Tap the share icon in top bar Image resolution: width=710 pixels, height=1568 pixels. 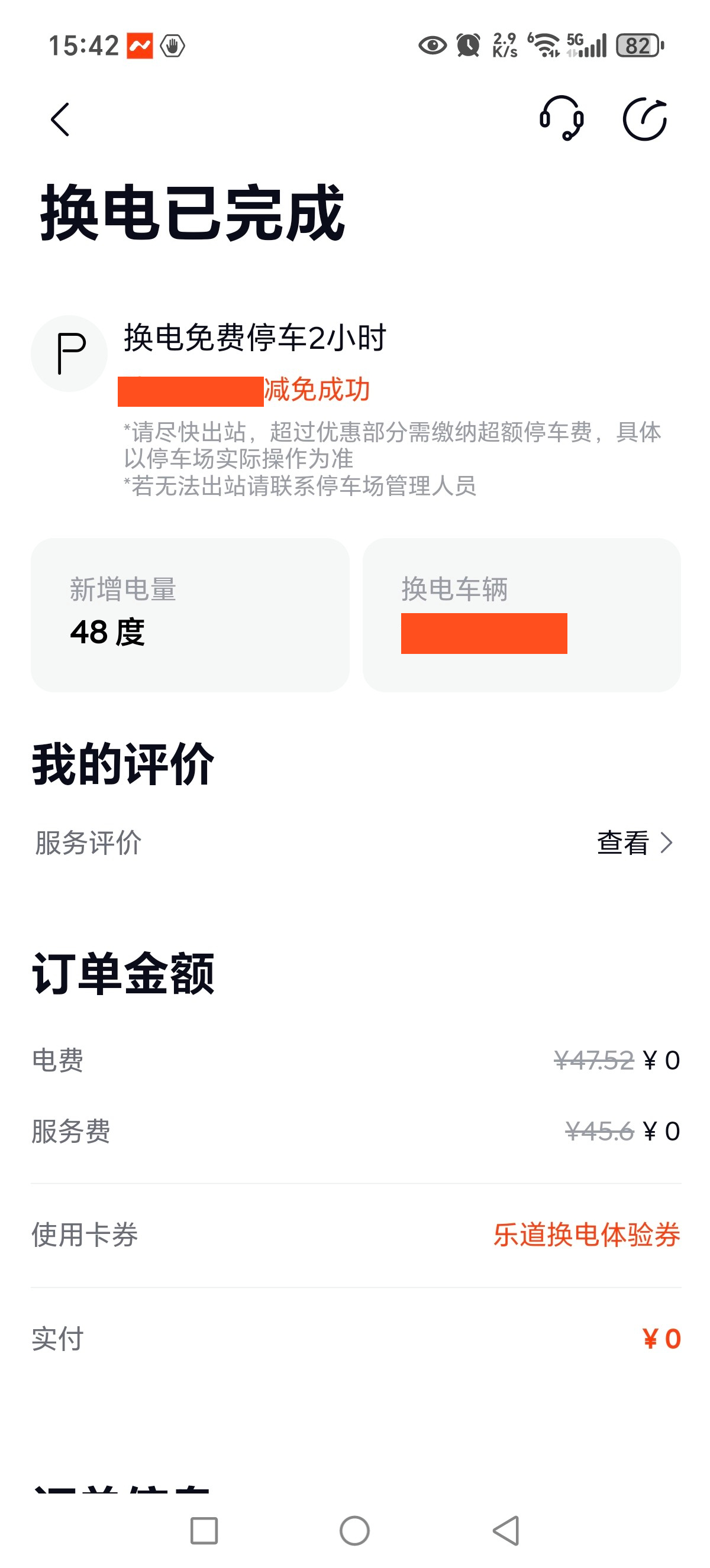[645, 119]
